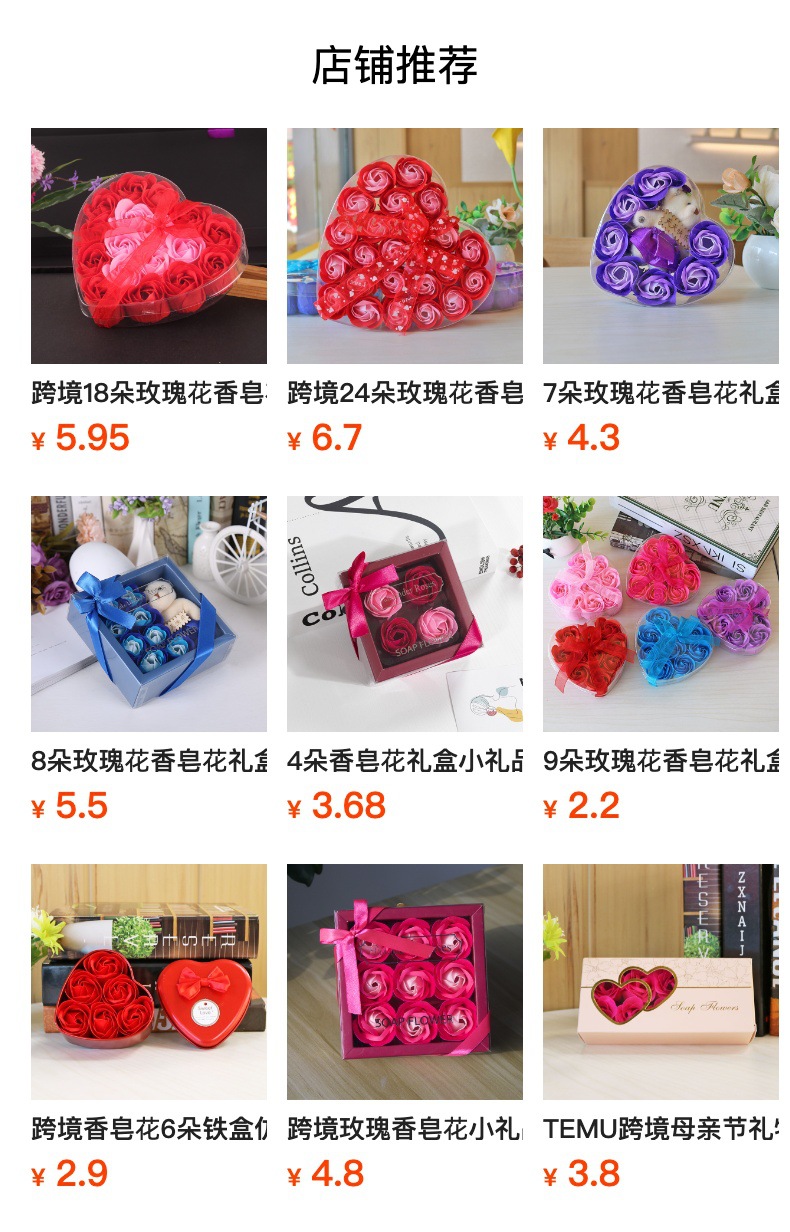Choose the 跨境玫瑰香皂花小礼 item priced ¥4.8
This screenshot has height=1232, width=790.
point(404,982)
